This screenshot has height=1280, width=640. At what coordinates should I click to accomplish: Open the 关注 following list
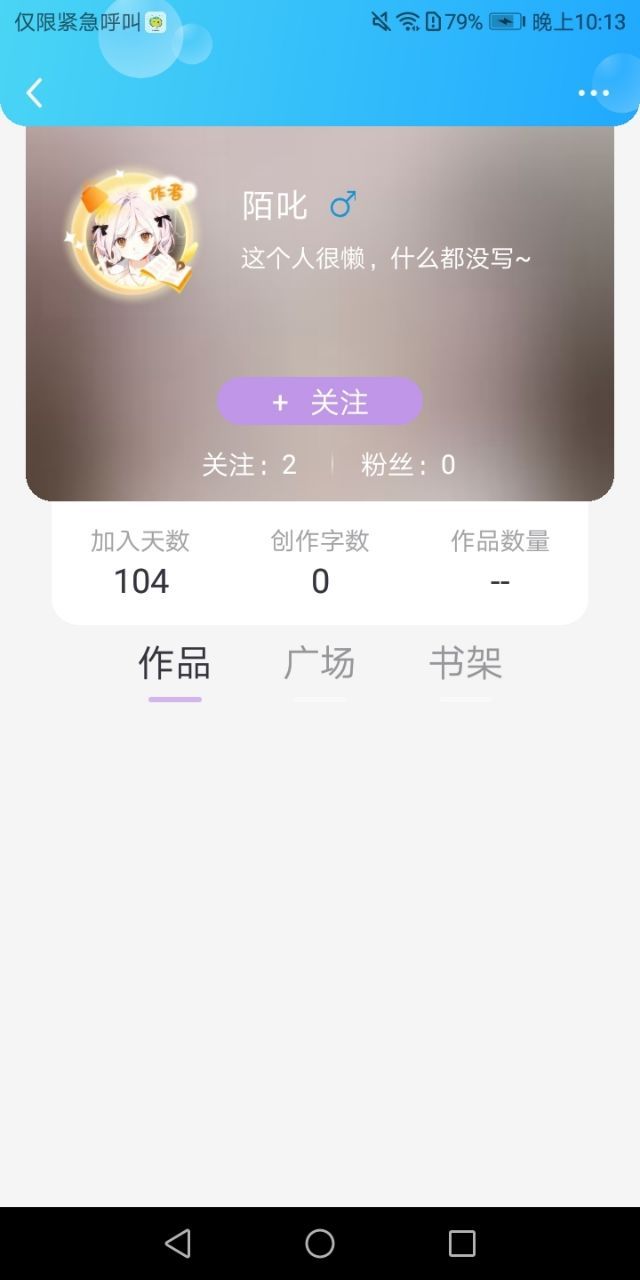pyautogui.click(x=249, y=465)
